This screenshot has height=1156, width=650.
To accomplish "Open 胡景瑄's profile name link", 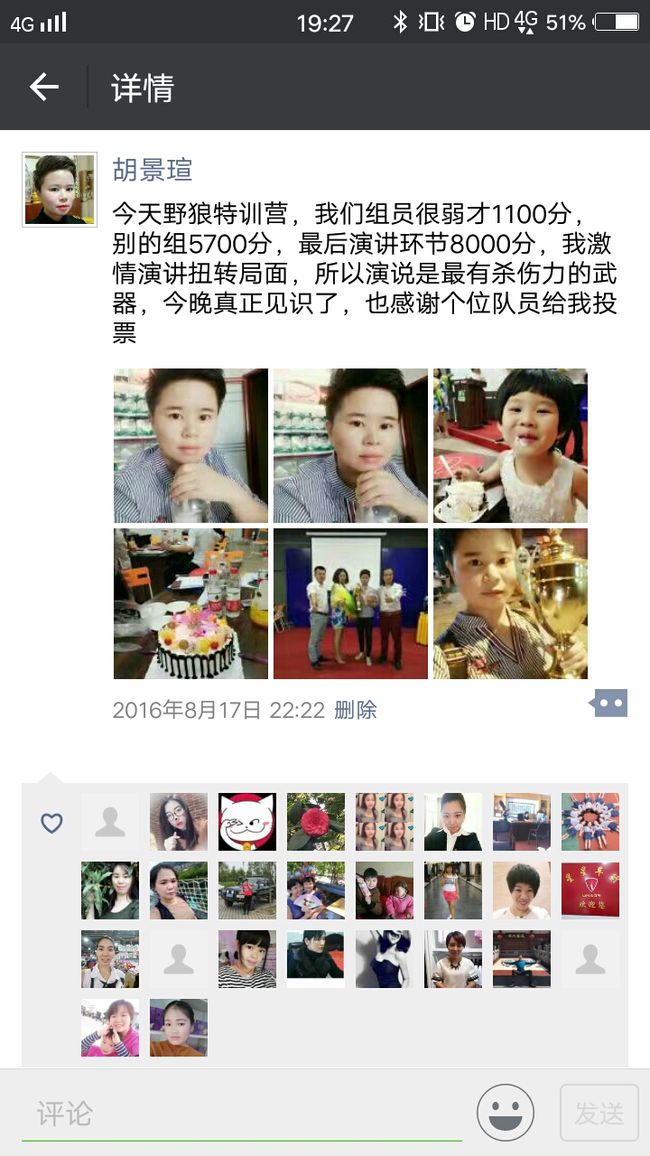I will (153, 170).
